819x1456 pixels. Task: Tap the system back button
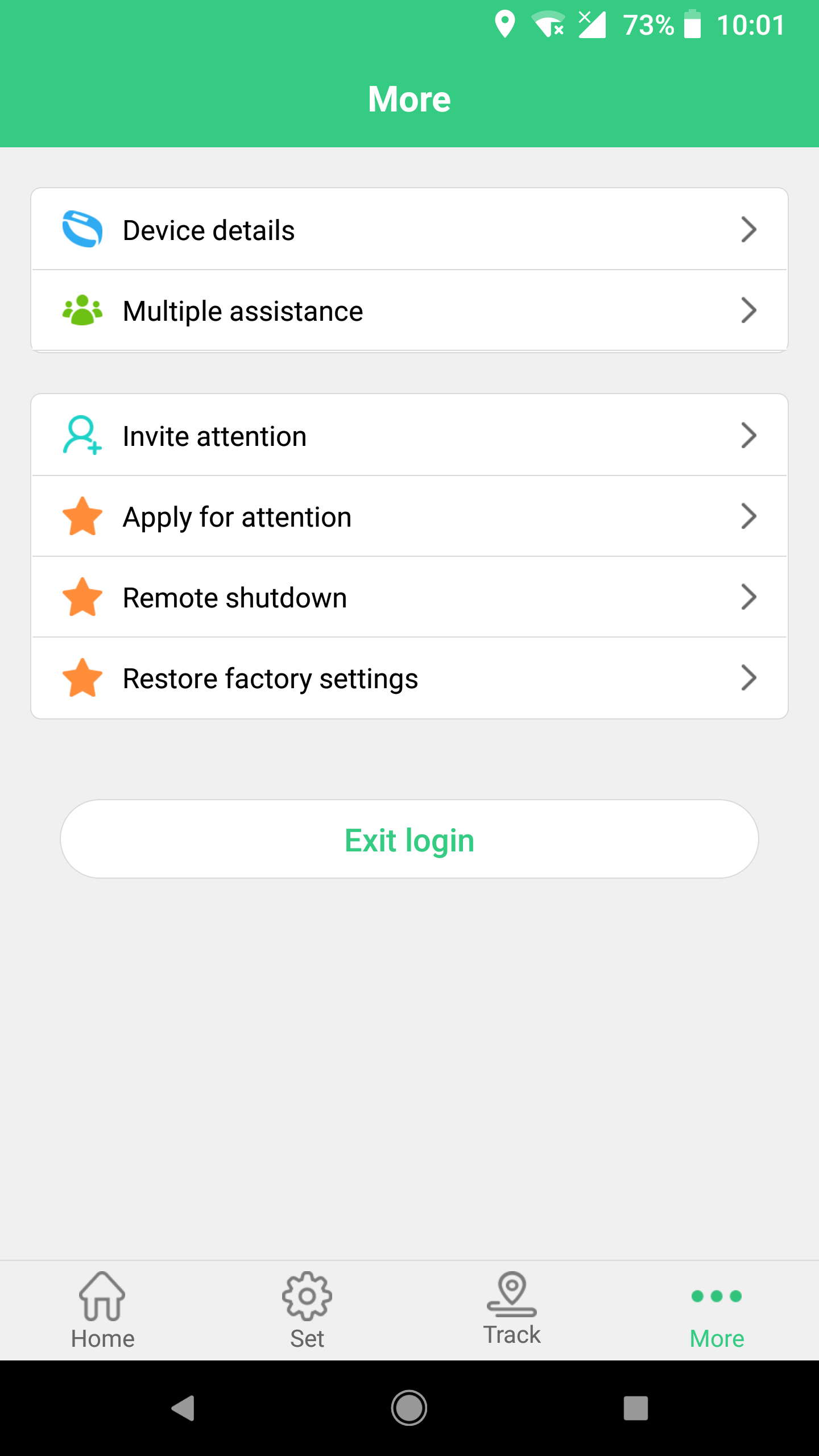183,1408
